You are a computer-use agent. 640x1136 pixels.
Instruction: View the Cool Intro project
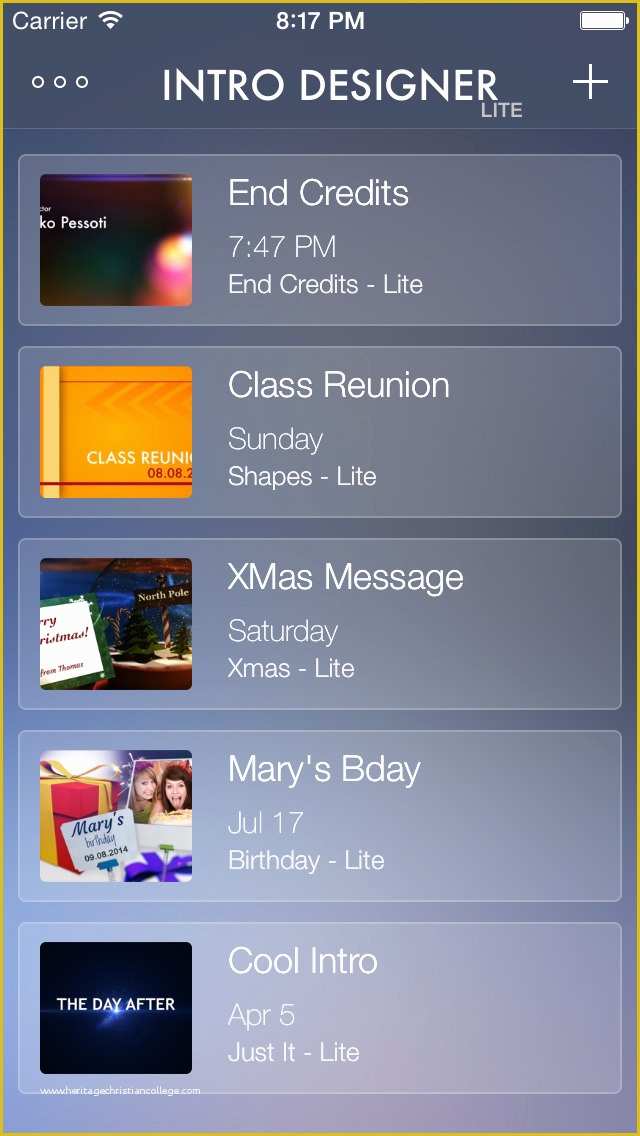320,1008
